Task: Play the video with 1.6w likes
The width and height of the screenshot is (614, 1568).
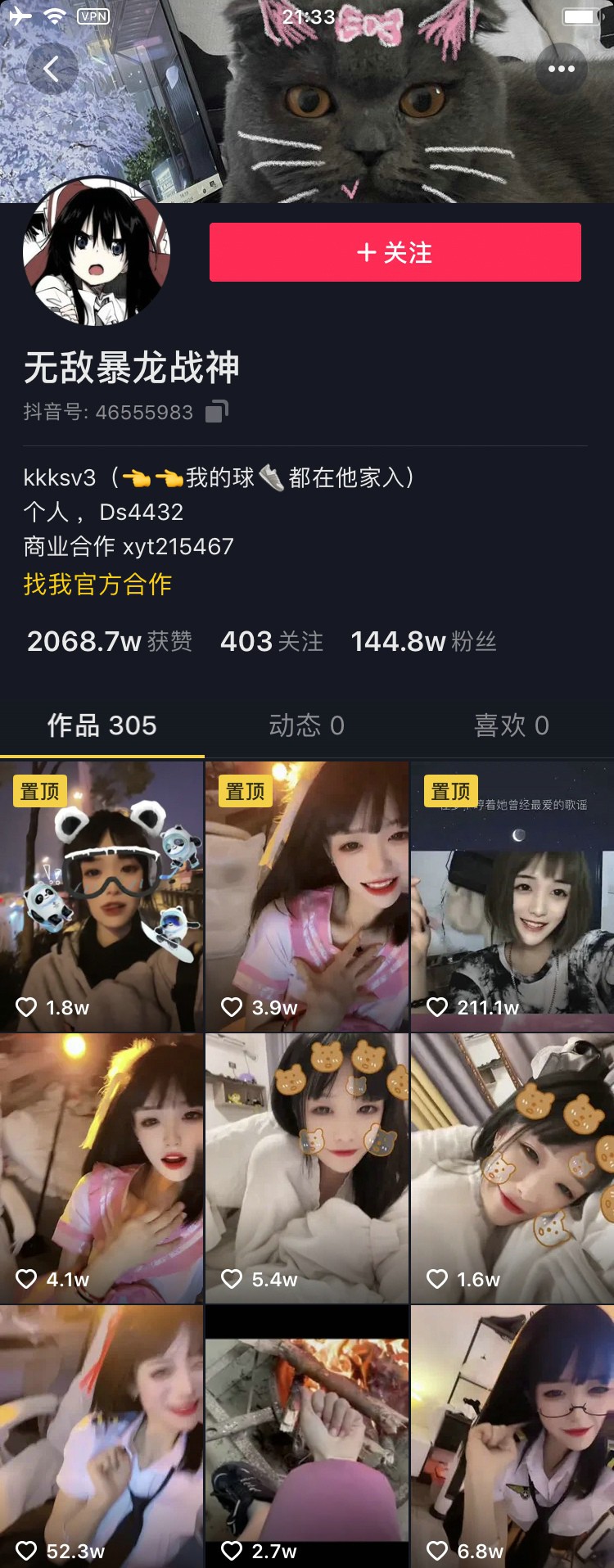Action: click(x=512, y=1168)
